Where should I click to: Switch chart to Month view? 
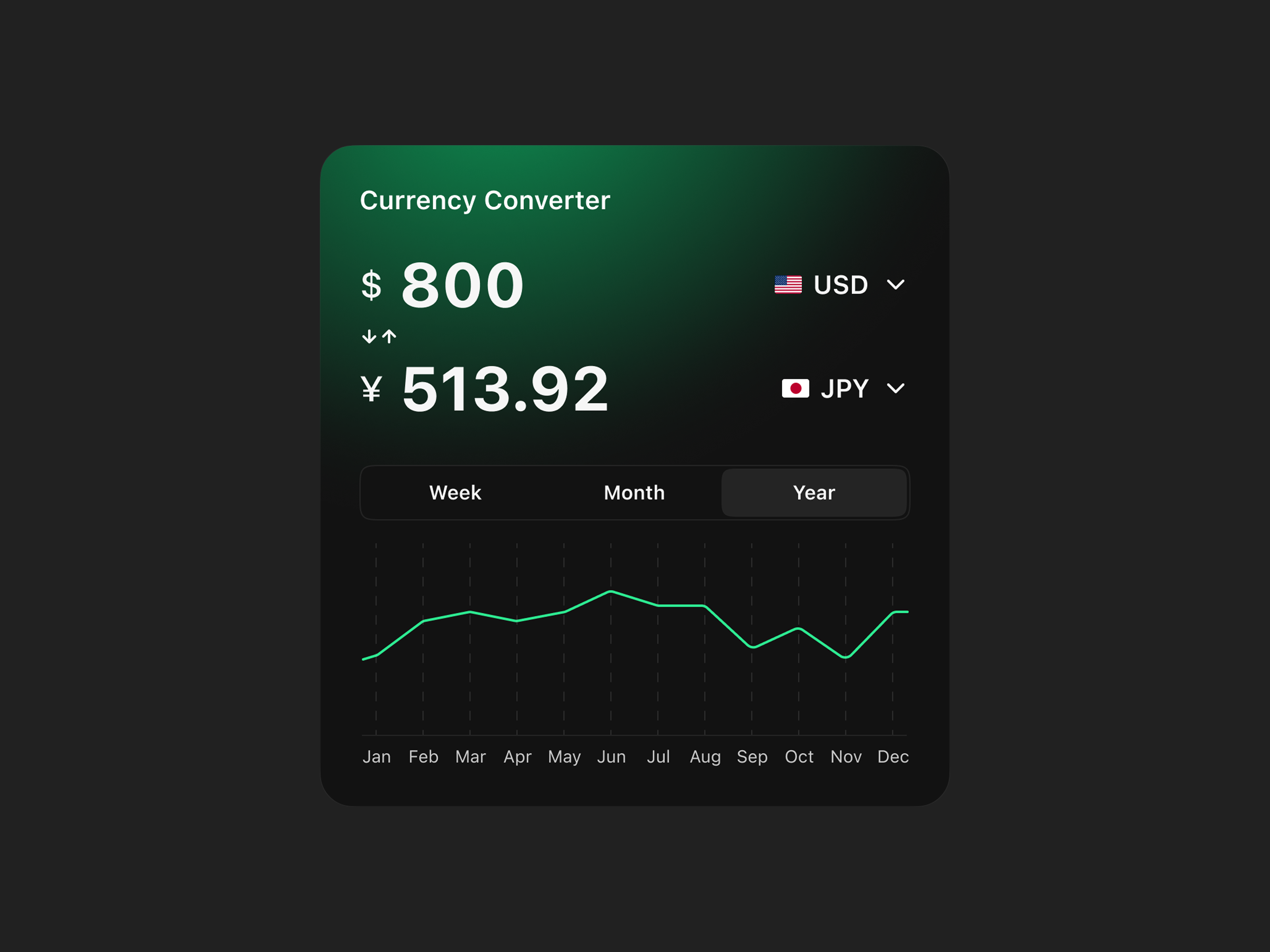tap(634, 492)
